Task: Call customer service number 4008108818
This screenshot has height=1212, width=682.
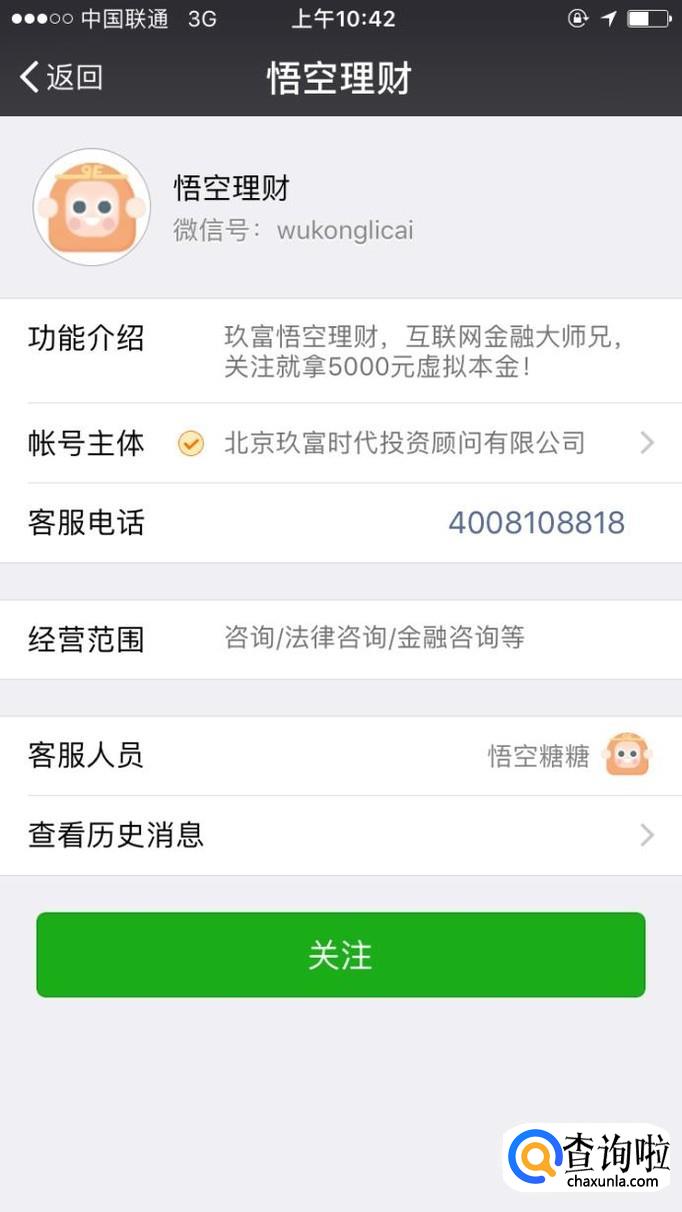Action: coord(536,523)
